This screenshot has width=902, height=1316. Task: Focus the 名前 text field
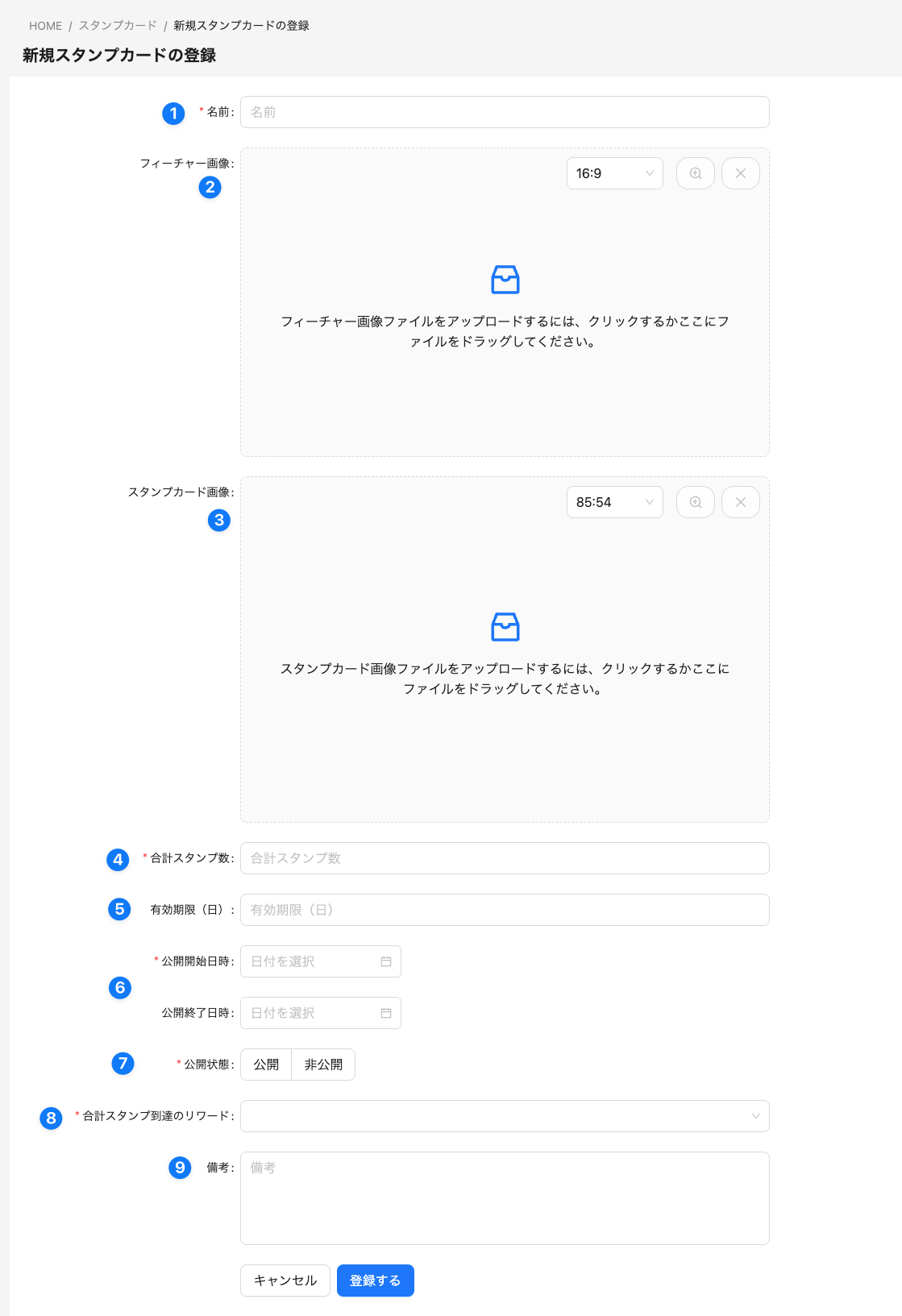505,112
